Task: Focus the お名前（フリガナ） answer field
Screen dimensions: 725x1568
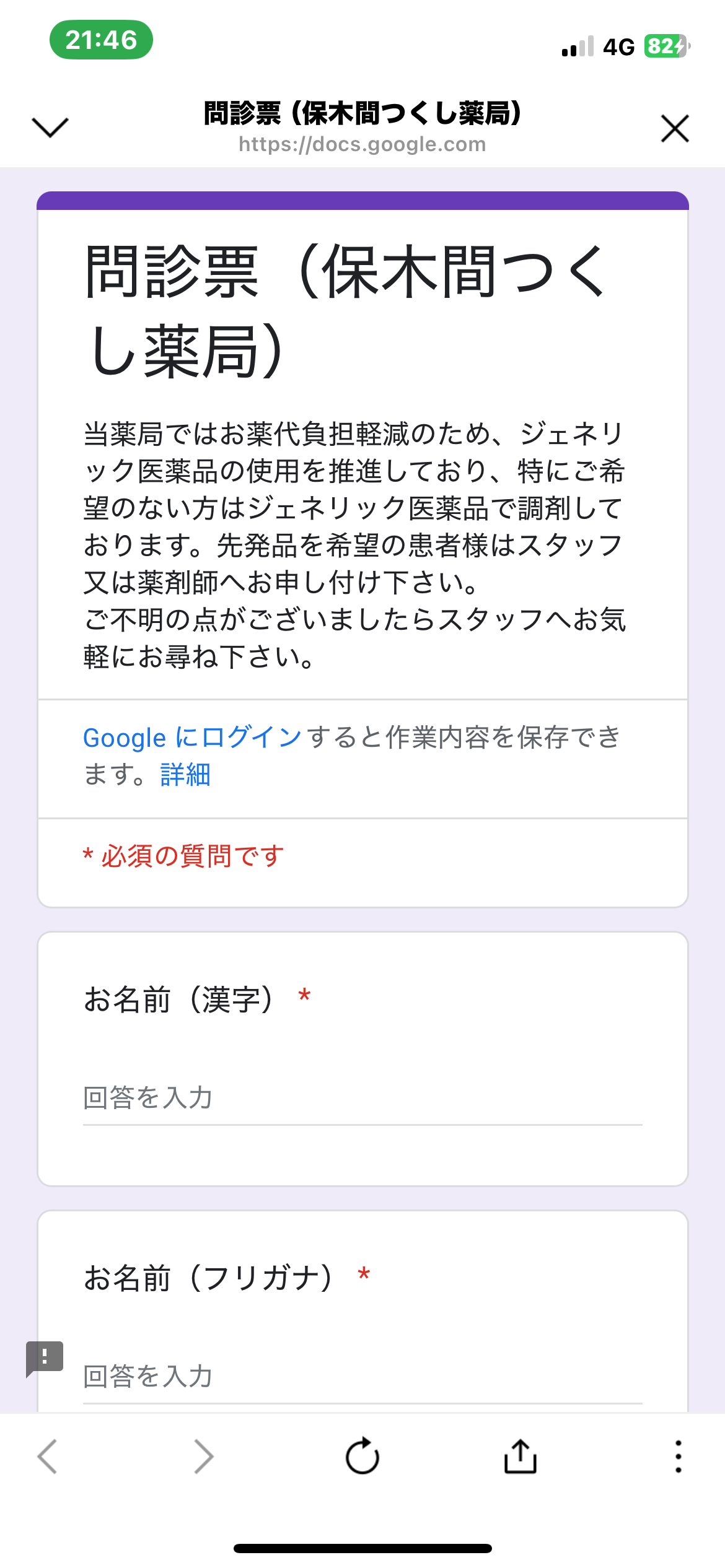Action: click(x=362, y=1377)
